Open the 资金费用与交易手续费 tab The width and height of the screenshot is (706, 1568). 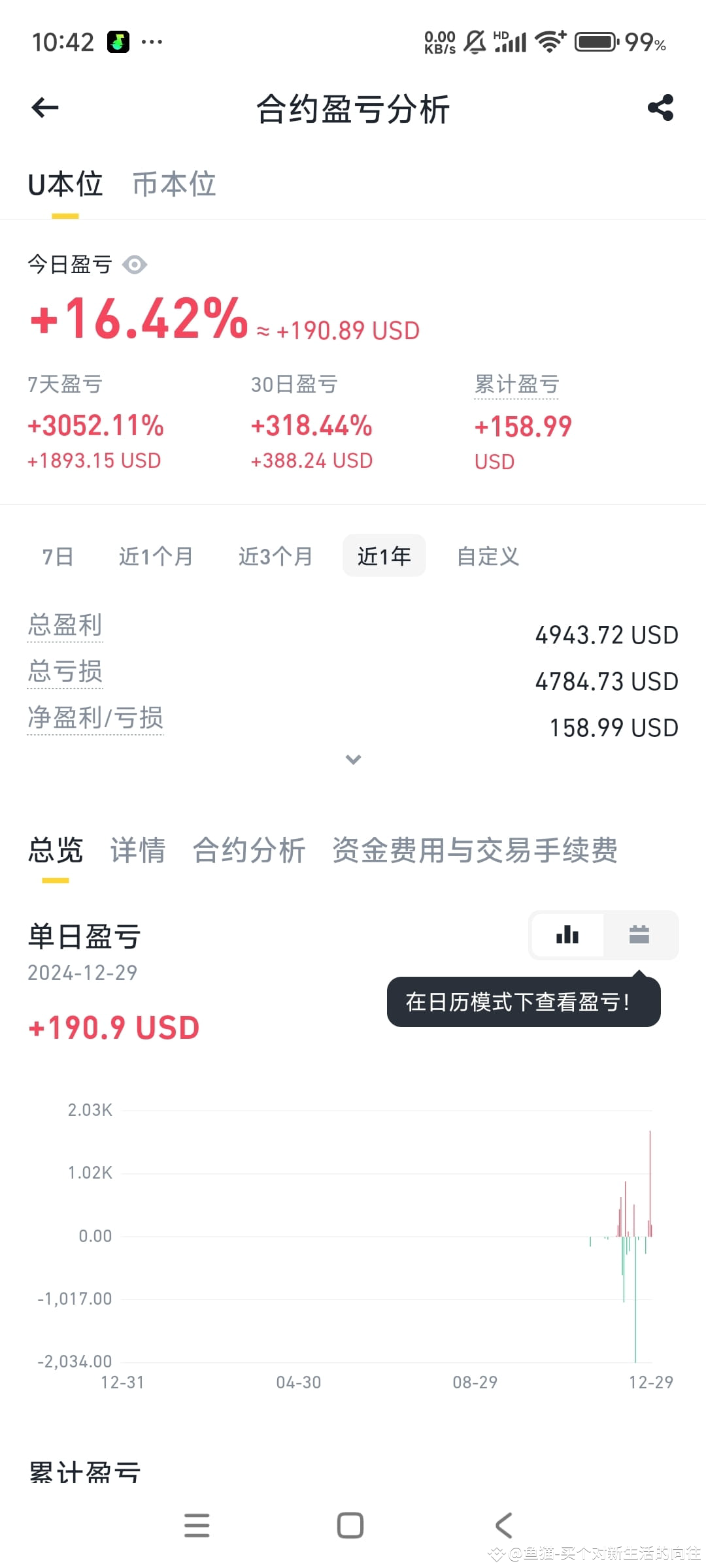475,850
